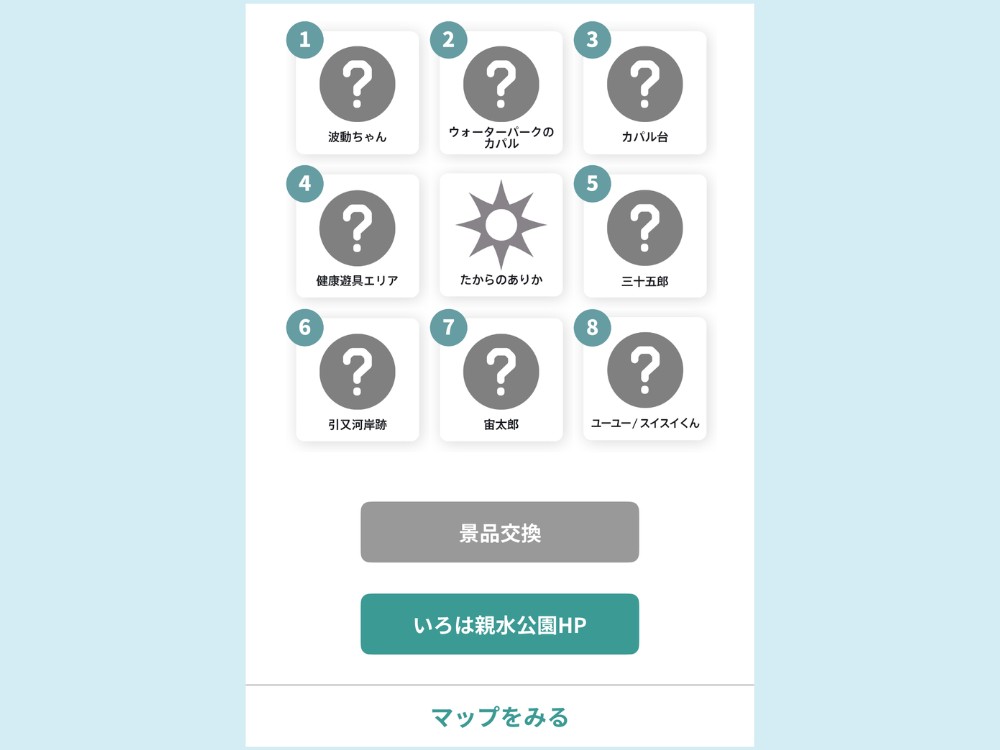Viewport: 1000px width, 750px height.
Task: Open the 引又河岸跡 stamp card
Action: point(357,379)
